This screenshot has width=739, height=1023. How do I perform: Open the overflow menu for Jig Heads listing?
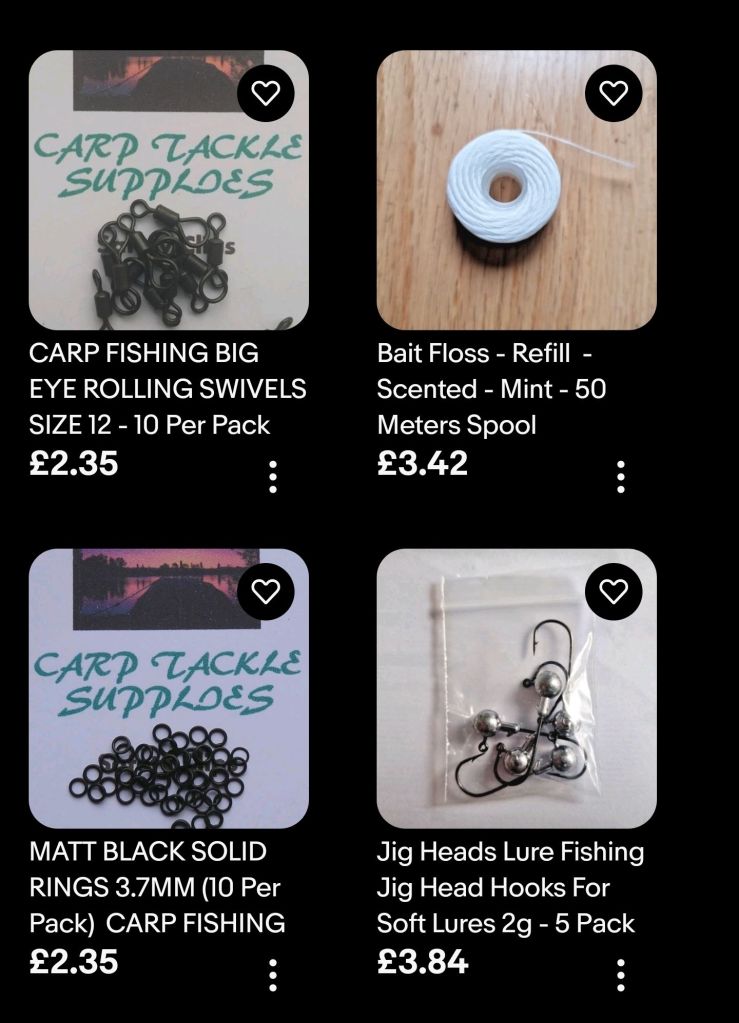621,975
